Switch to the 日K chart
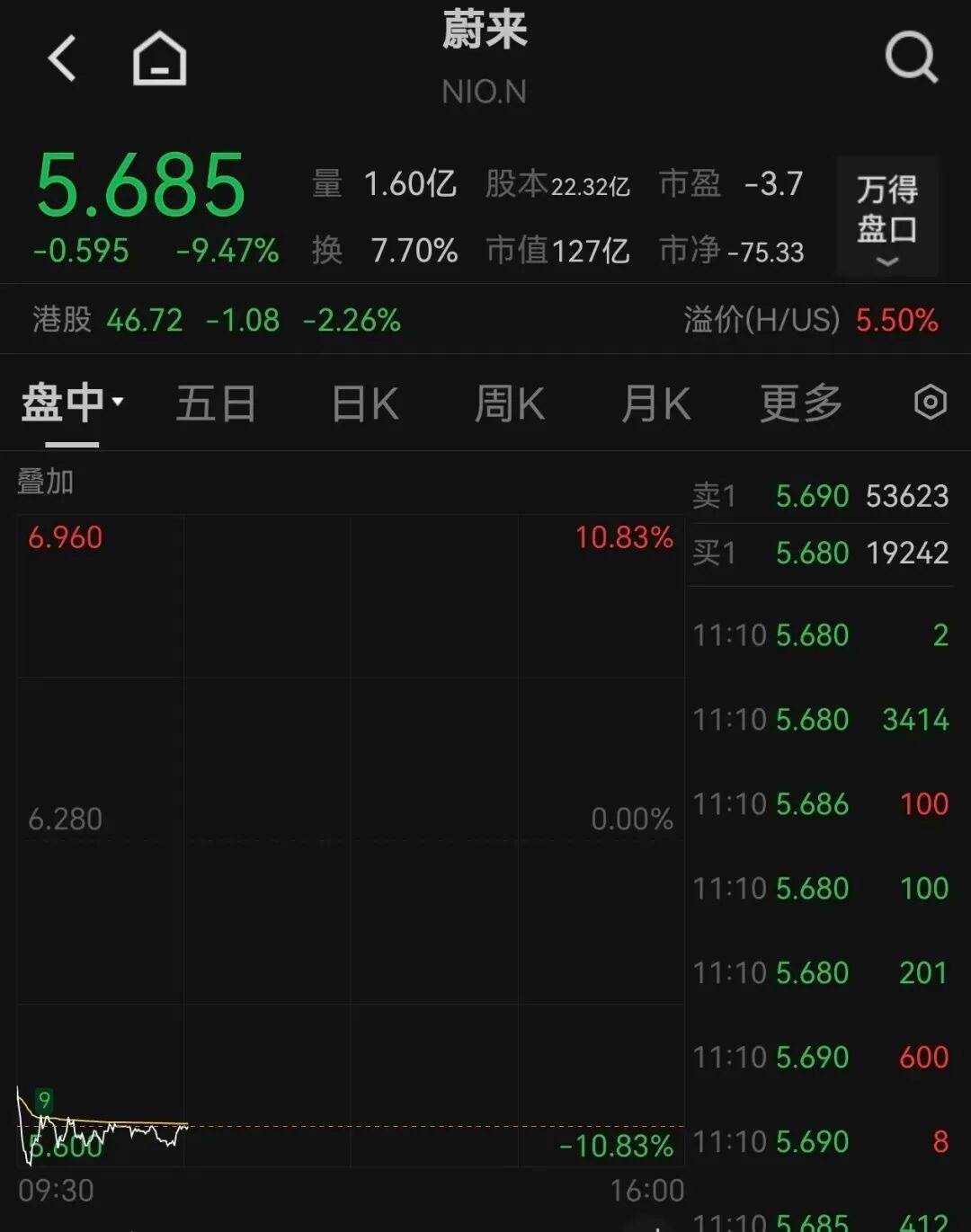971x1232 pixels. click(365, 403)
